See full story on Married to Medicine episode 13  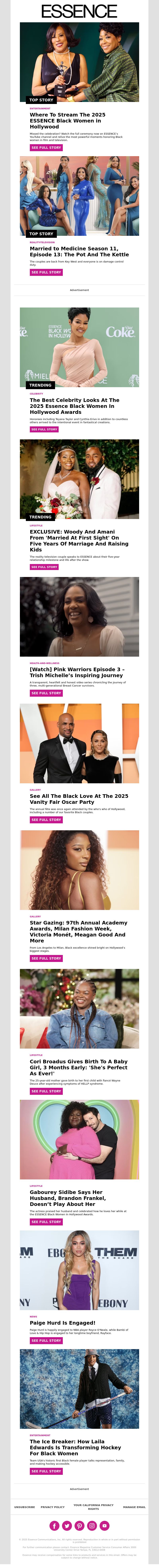46,272
